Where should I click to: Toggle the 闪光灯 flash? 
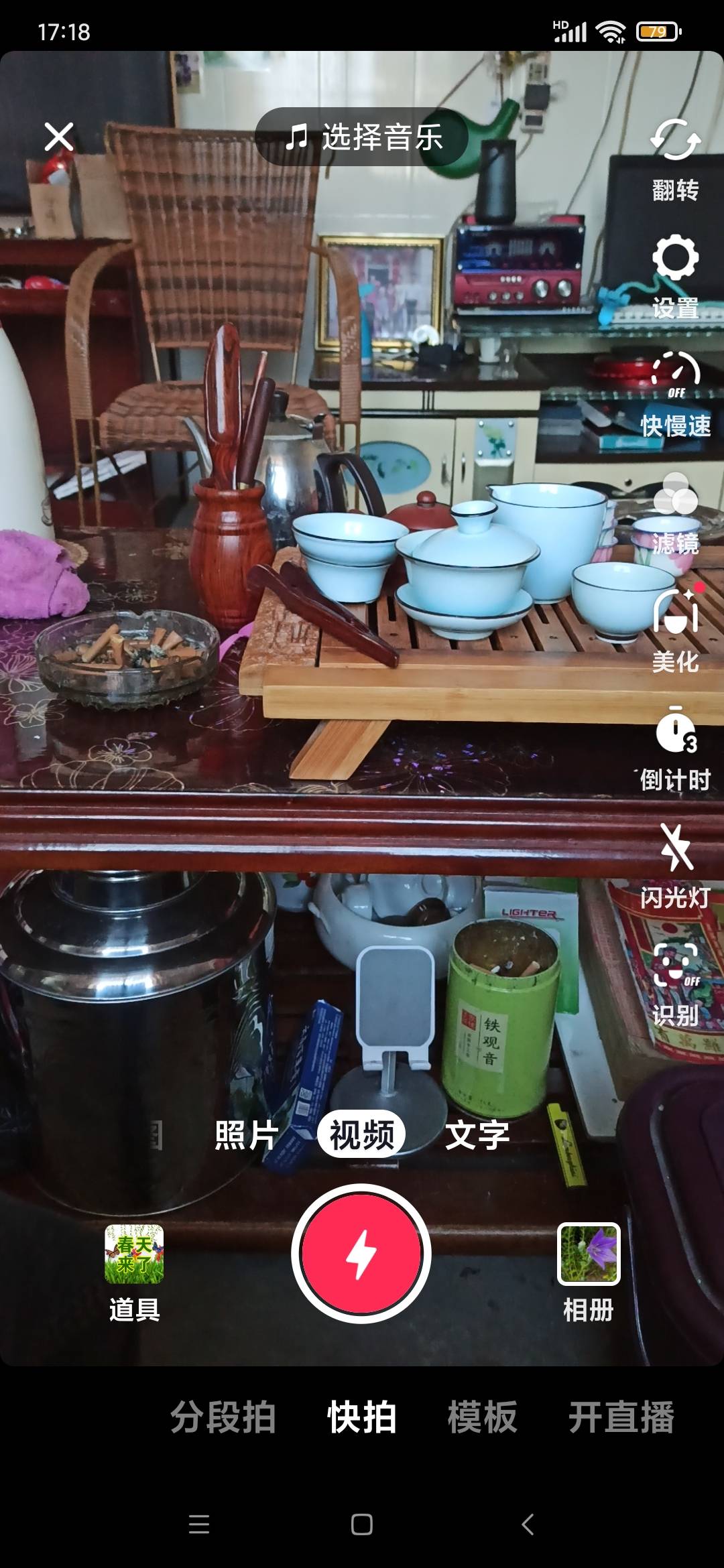click(675, 864)
